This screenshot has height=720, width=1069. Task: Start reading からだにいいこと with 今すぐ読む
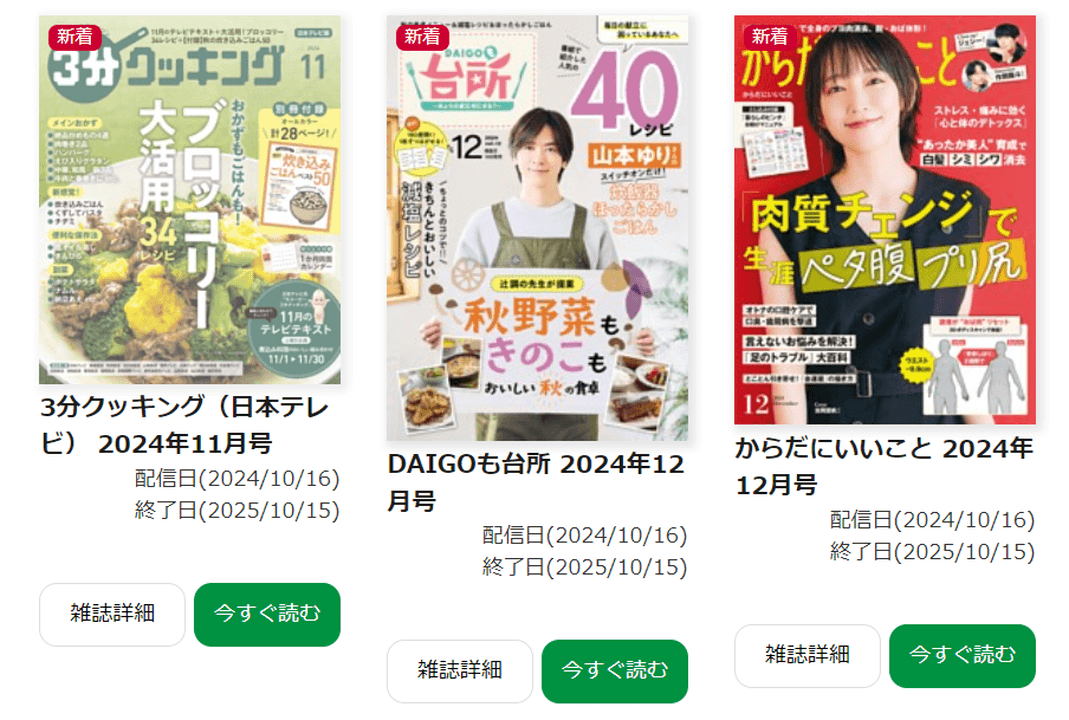pos(962,656)
